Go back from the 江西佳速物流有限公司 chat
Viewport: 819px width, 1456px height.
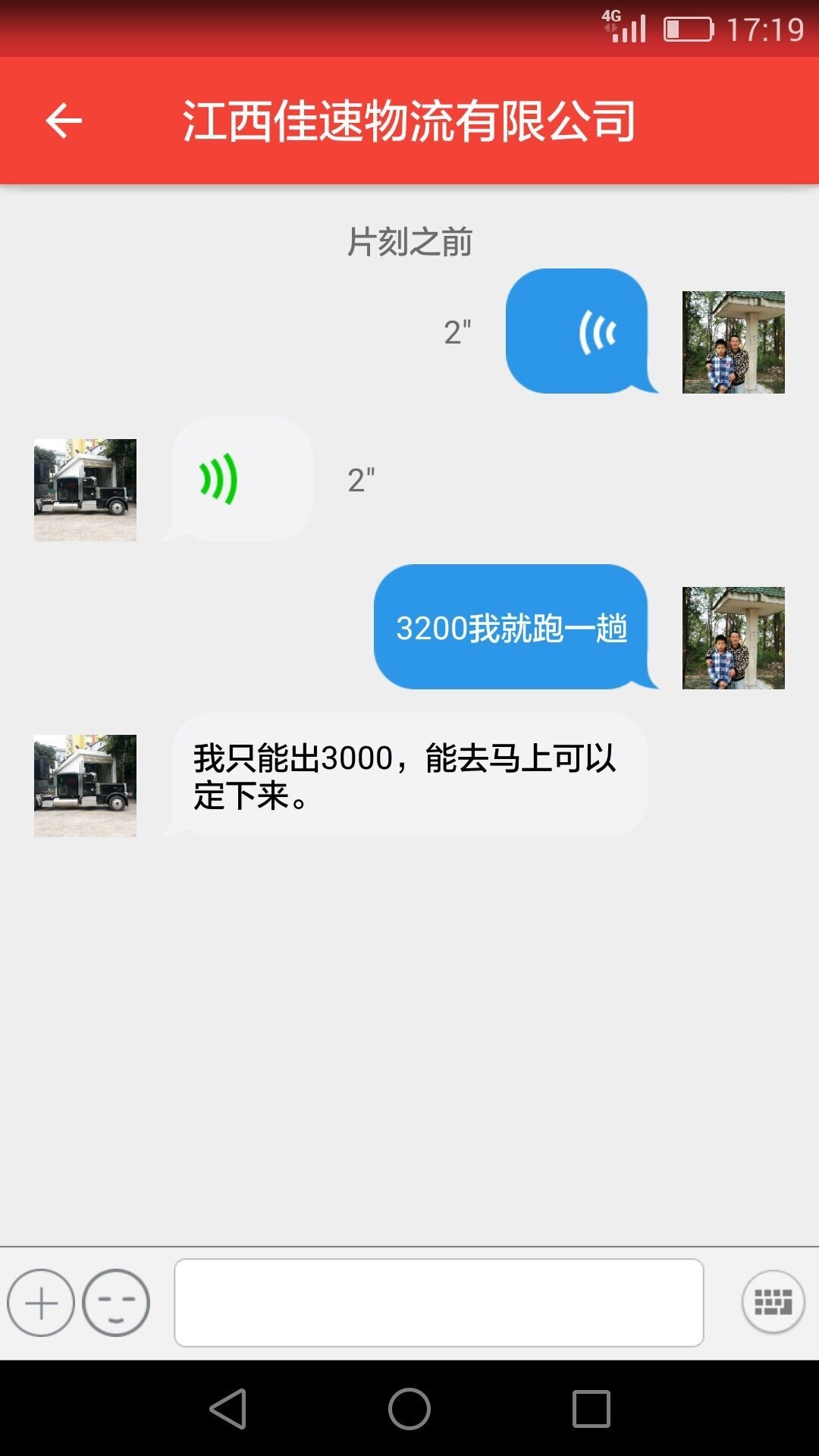(64, 121)
